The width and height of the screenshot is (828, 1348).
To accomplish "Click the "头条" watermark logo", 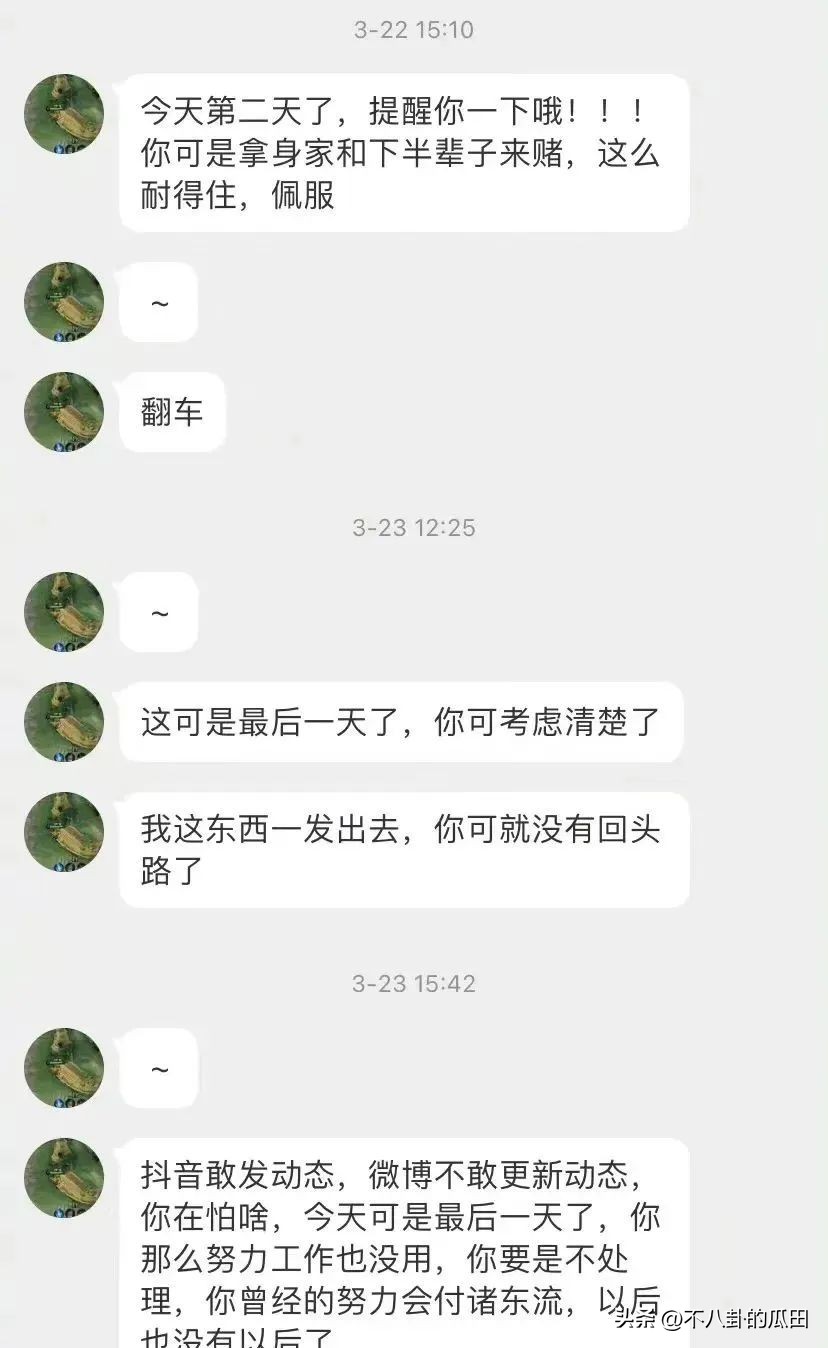I will pos(637,1320).
